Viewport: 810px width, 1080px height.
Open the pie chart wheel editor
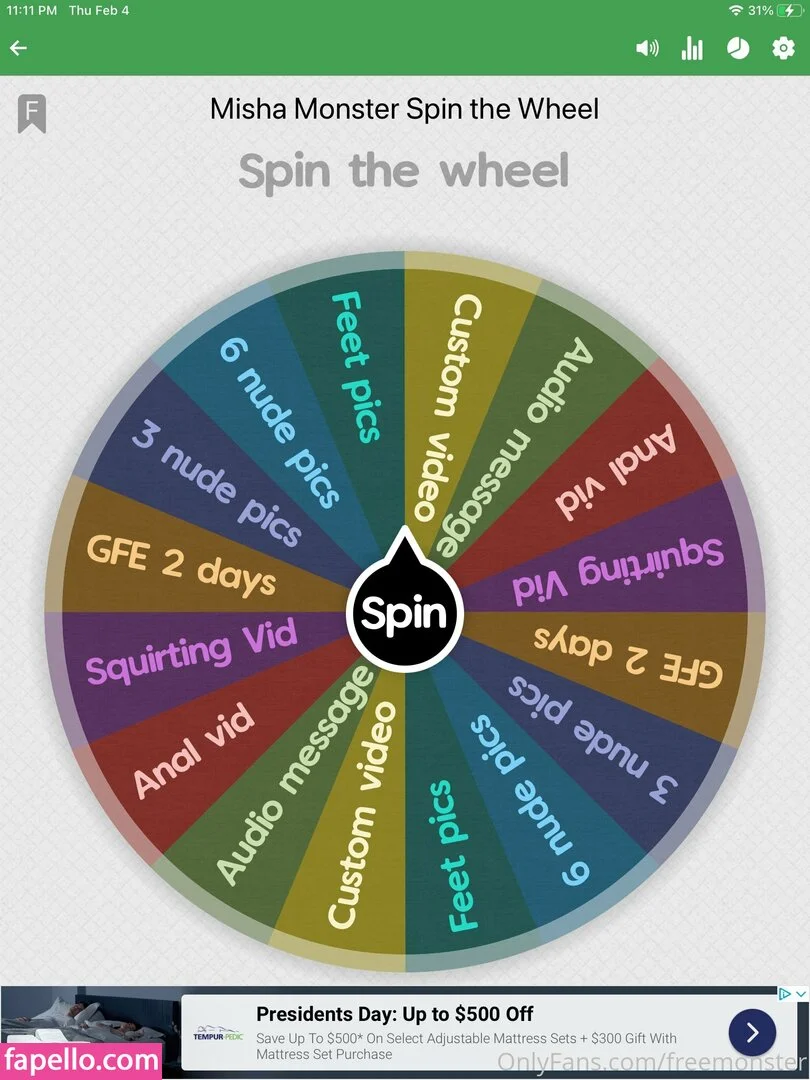(x=738, y=48)
